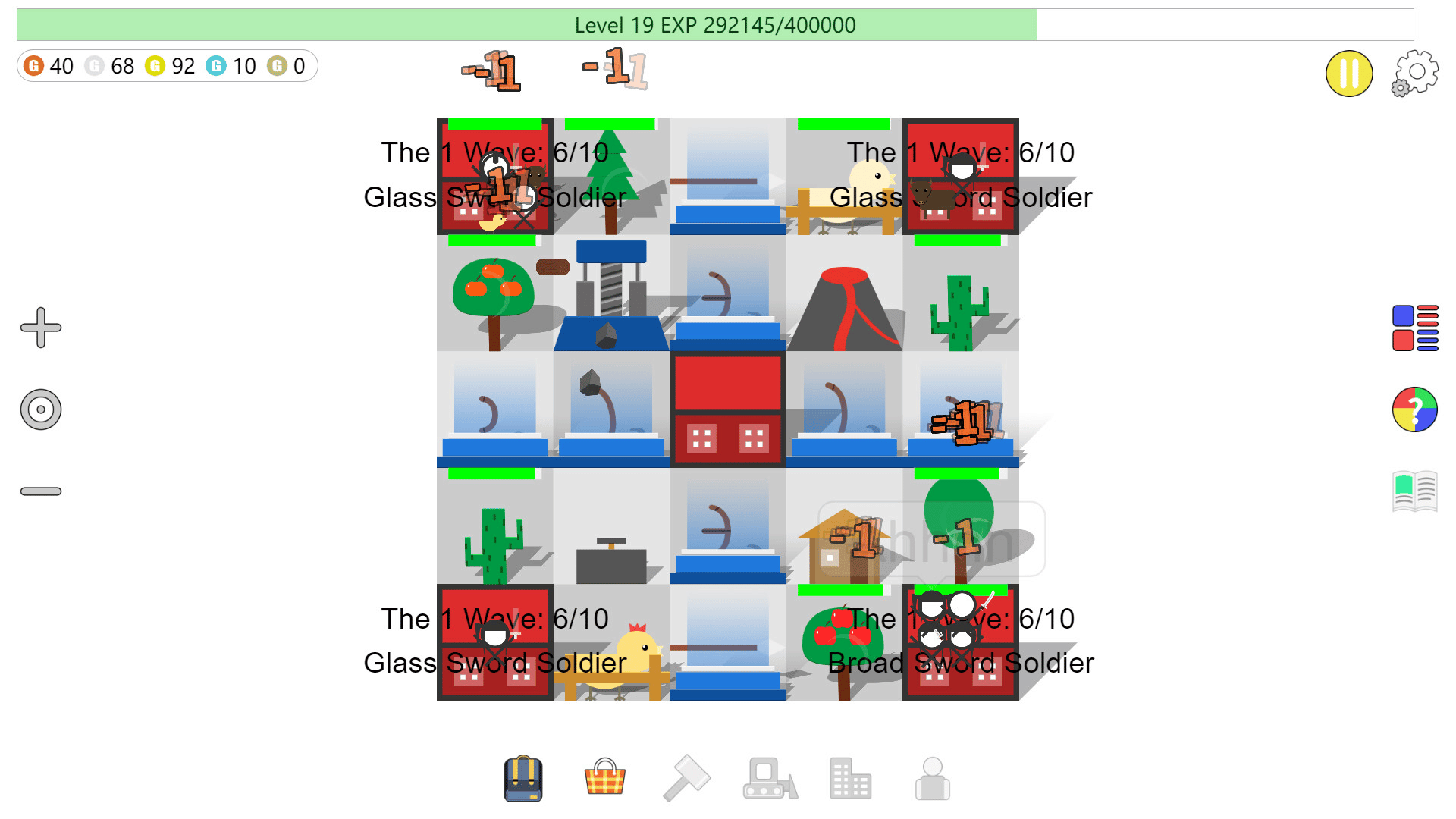Select the dark anvil tile
The image size is (1456, 819).
tap(611, 561)
